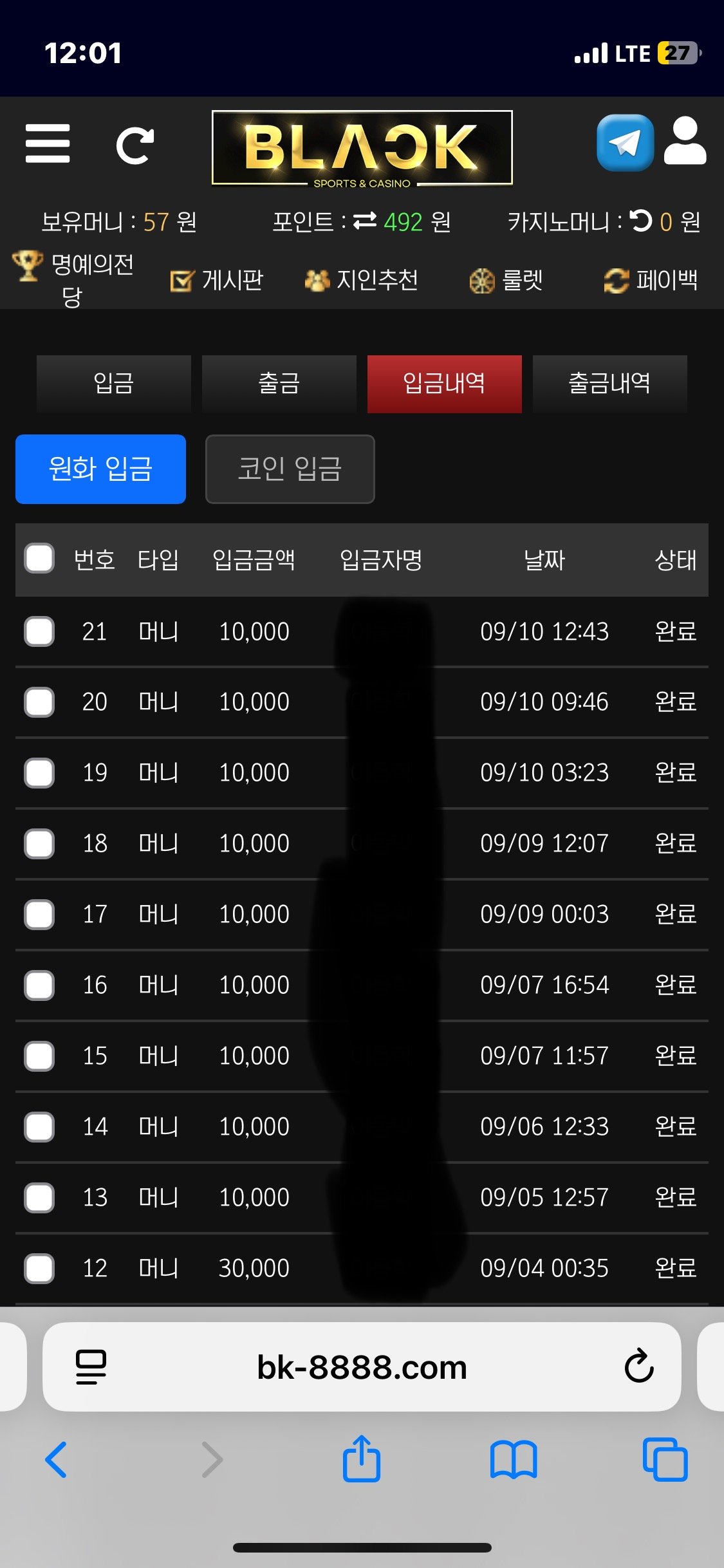Open the user profile icon

[685, 142]
